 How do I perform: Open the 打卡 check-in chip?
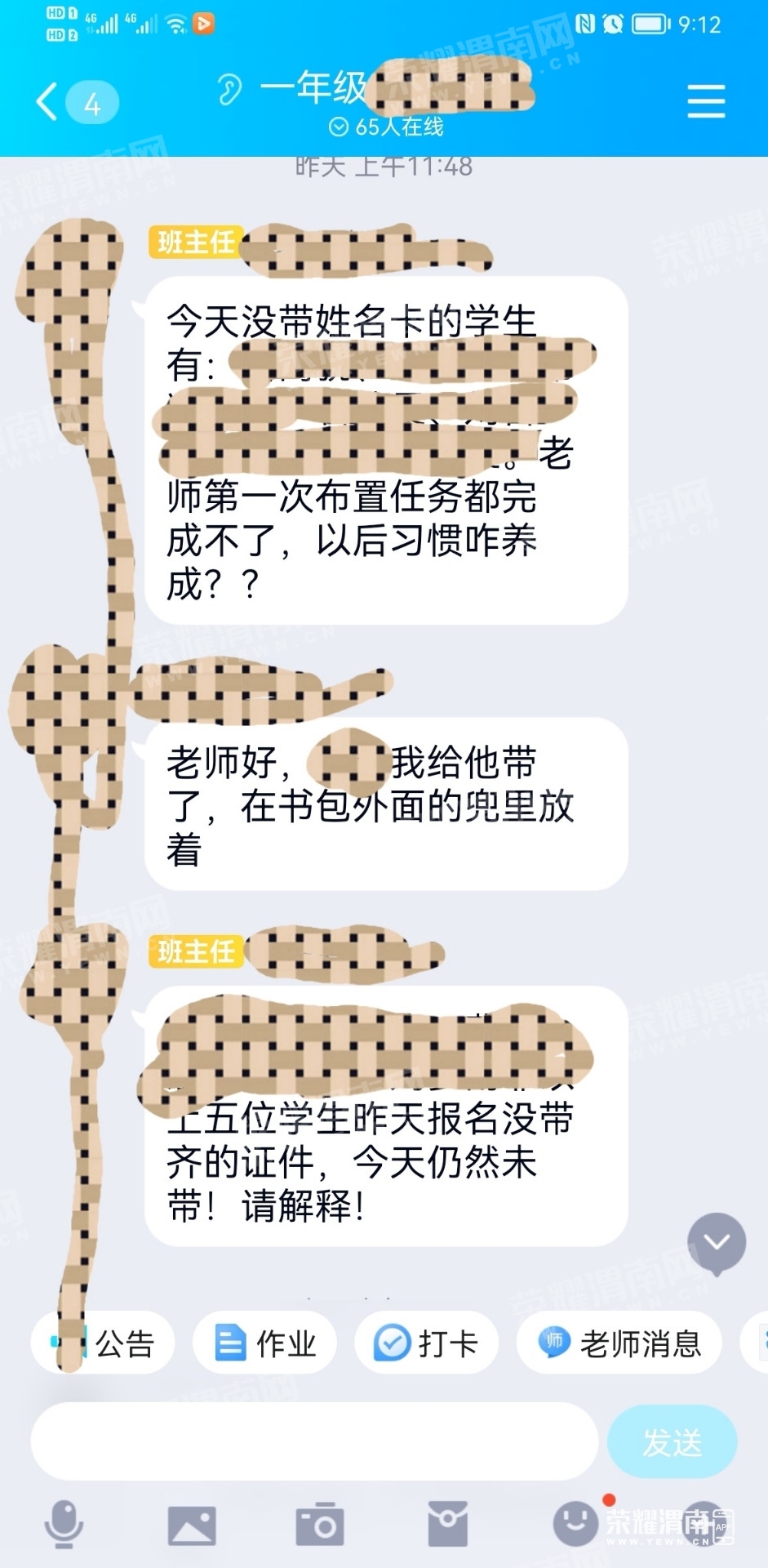(x=426, y=1343)
